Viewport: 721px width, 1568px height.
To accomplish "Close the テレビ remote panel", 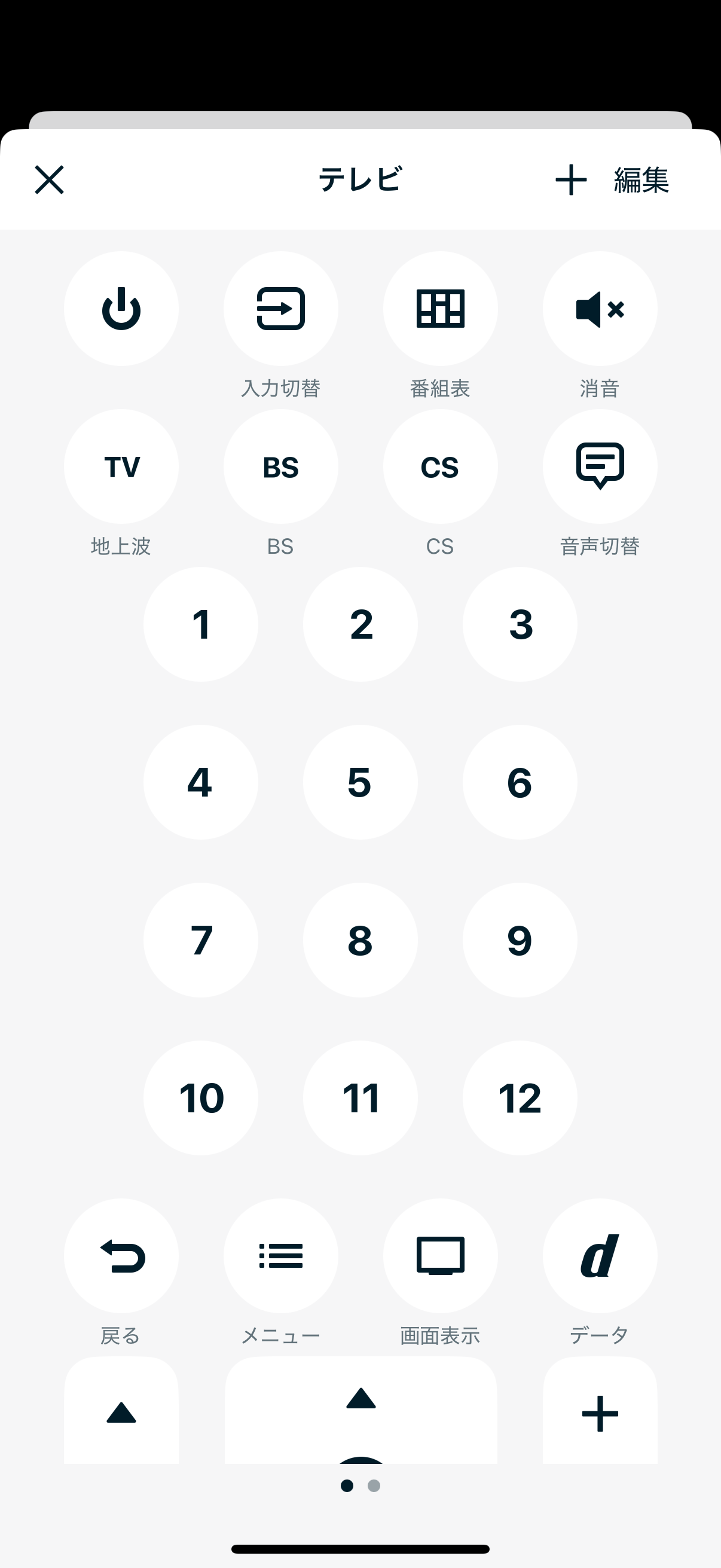I will [x=49, y=179].
